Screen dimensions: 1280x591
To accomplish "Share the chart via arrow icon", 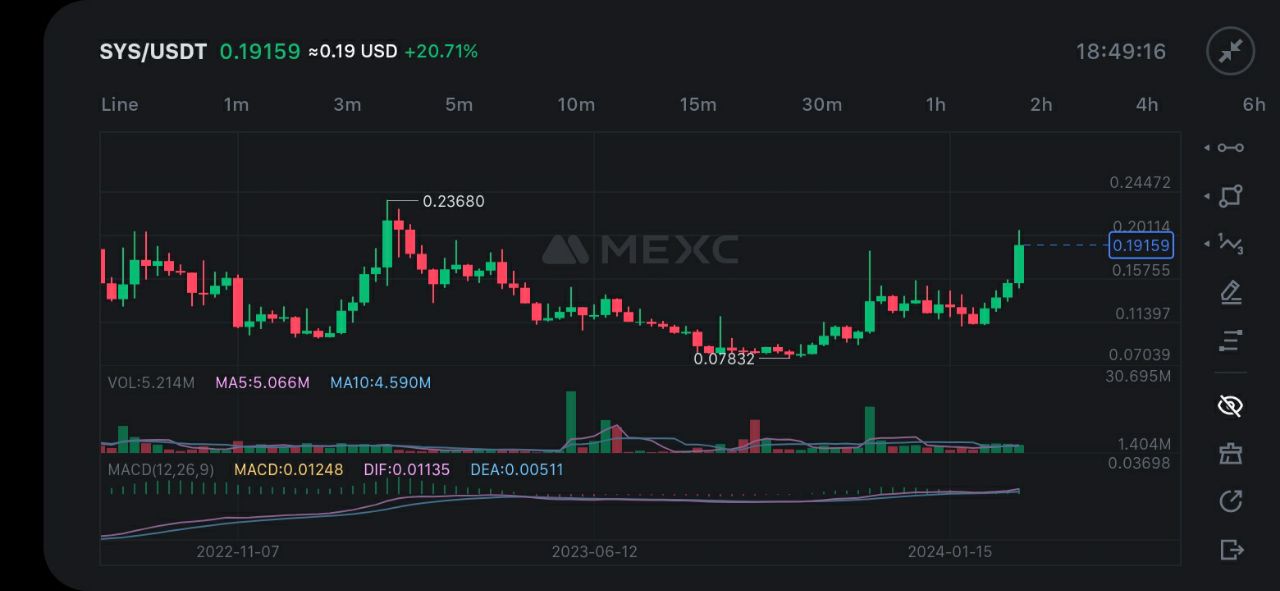I will pyautogui.click(x=1231, y=501).
